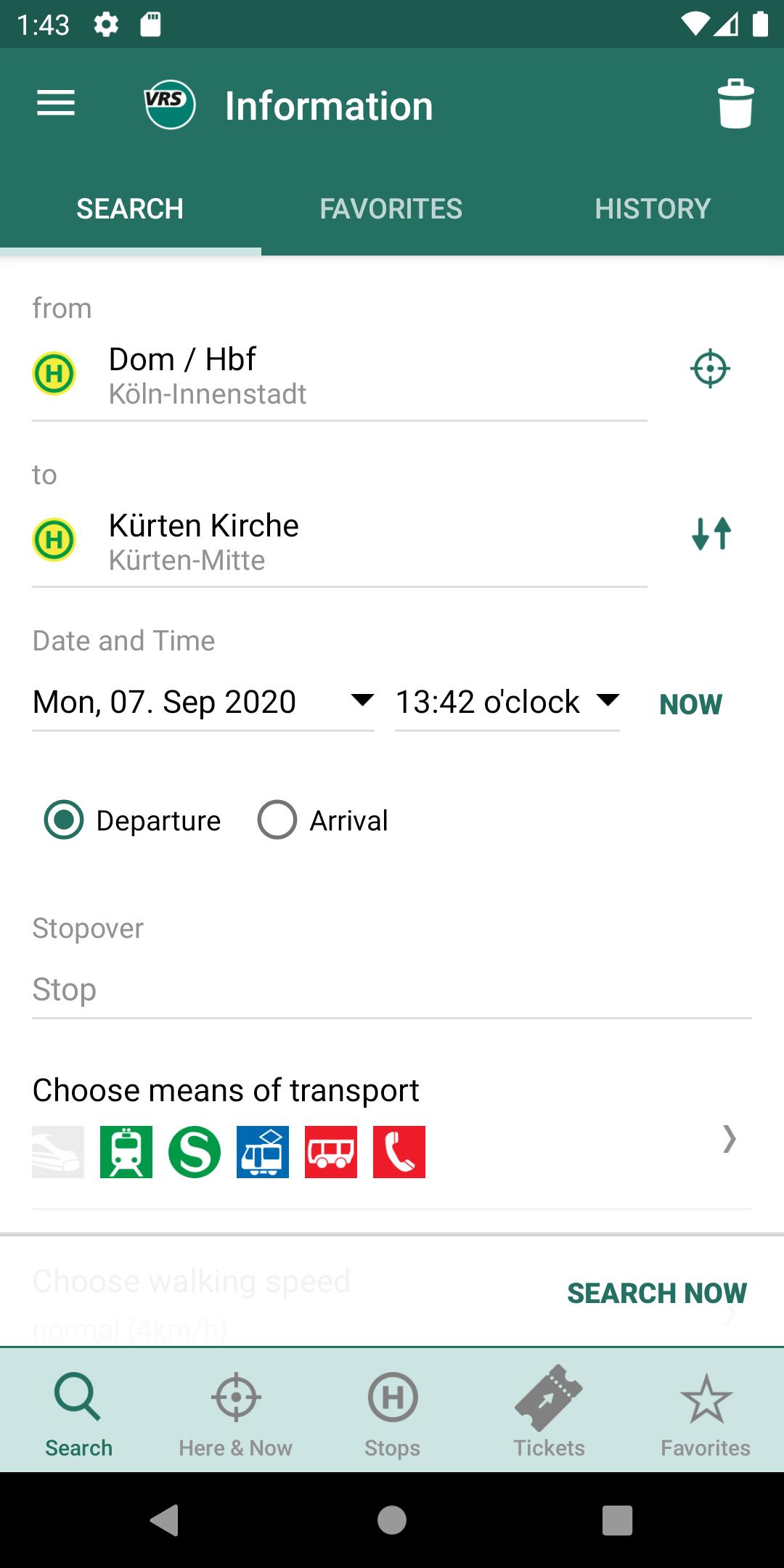
Task: Go back using the system back button
Action: point(165,1520)
